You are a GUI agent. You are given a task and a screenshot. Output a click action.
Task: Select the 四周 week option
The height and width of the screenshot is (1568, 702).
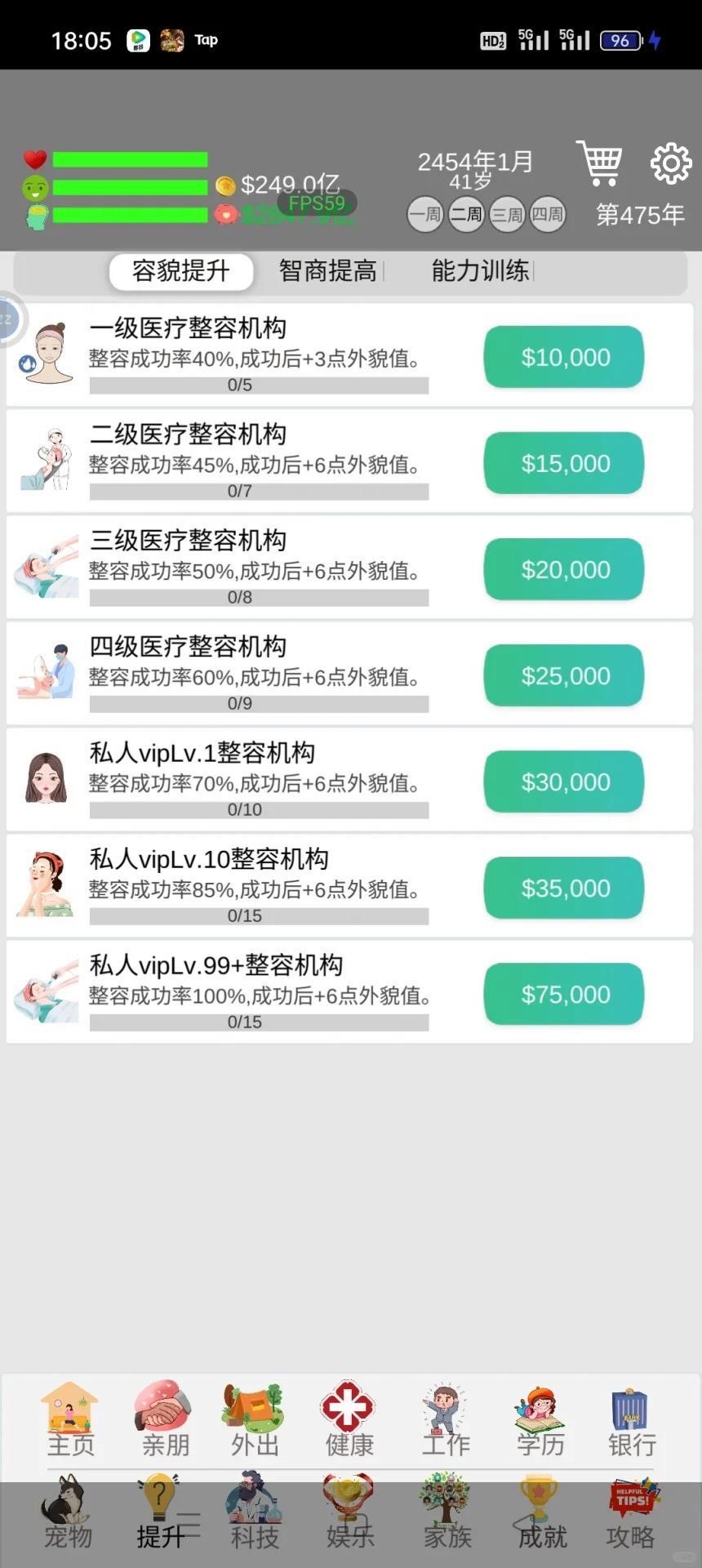pyautogui.click(x=547, y=213)
